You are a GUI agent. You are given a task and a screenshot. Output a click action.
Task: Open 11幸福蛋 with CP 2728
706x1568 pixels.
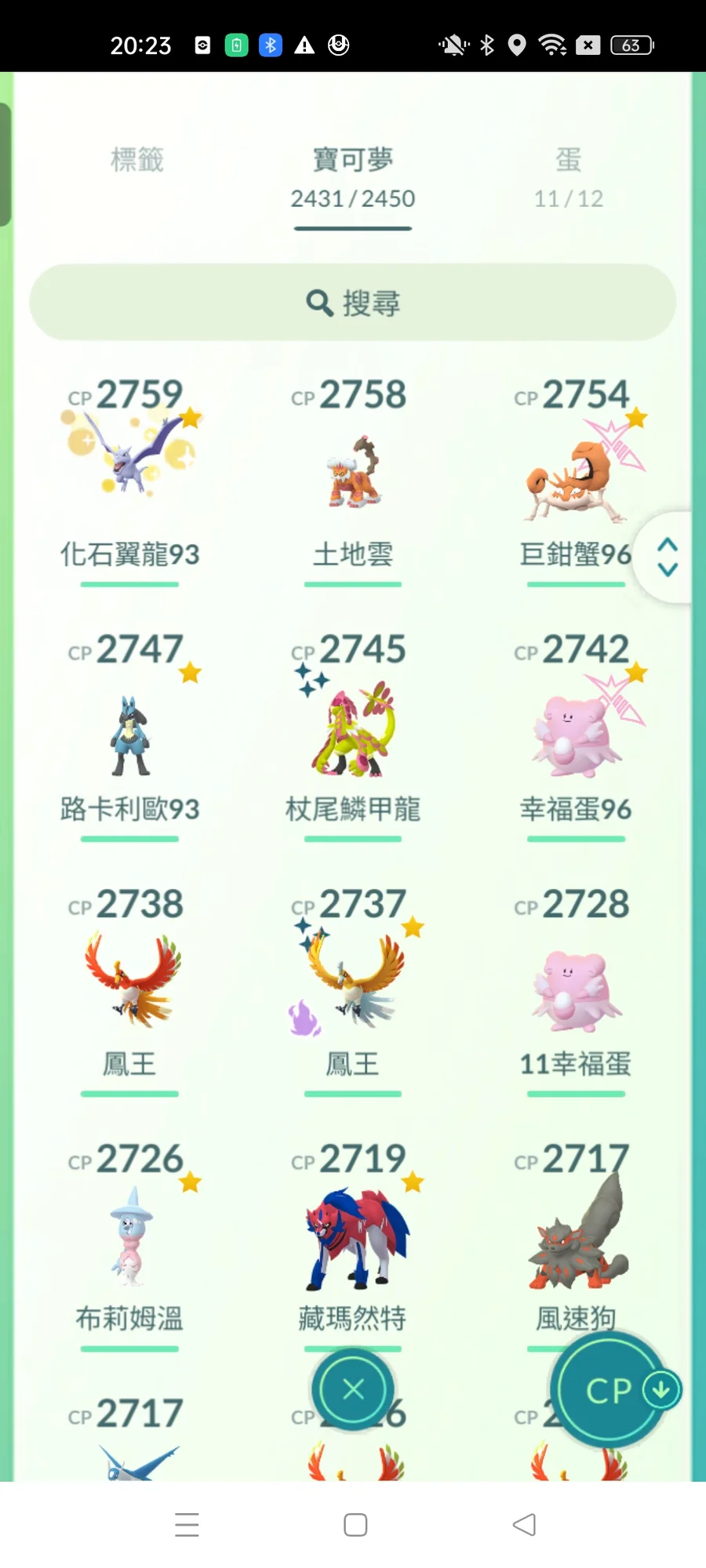575,988
